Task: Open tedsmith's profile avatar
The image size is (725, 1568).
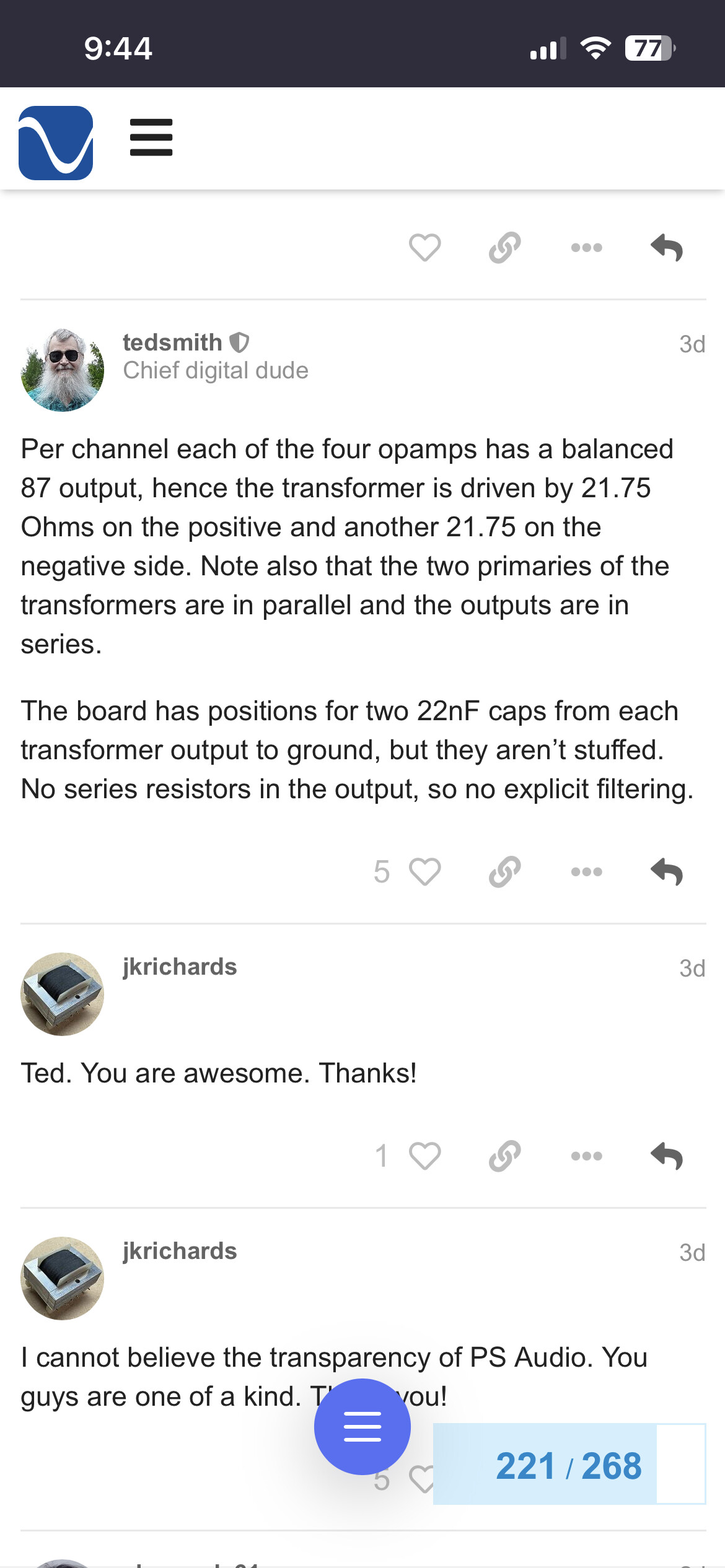Action: point(62,370)
